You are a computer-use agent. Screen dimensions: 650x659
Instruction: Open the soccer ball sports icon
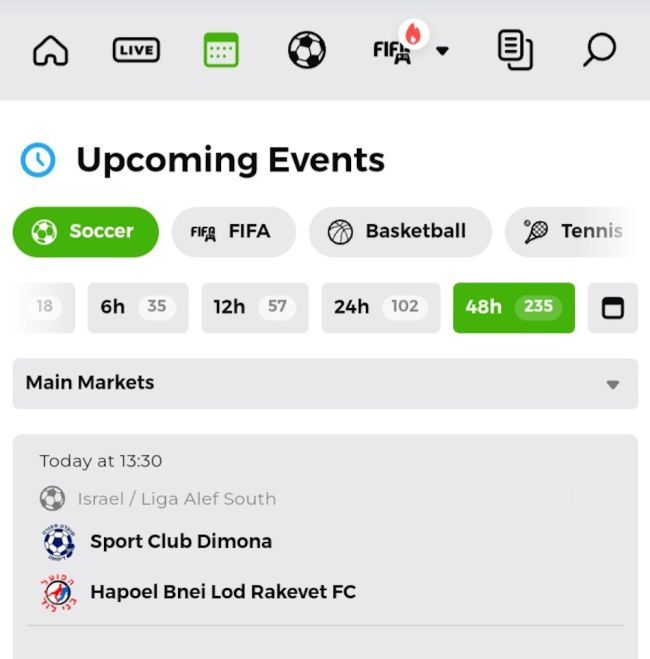click(x=307, y=50)
